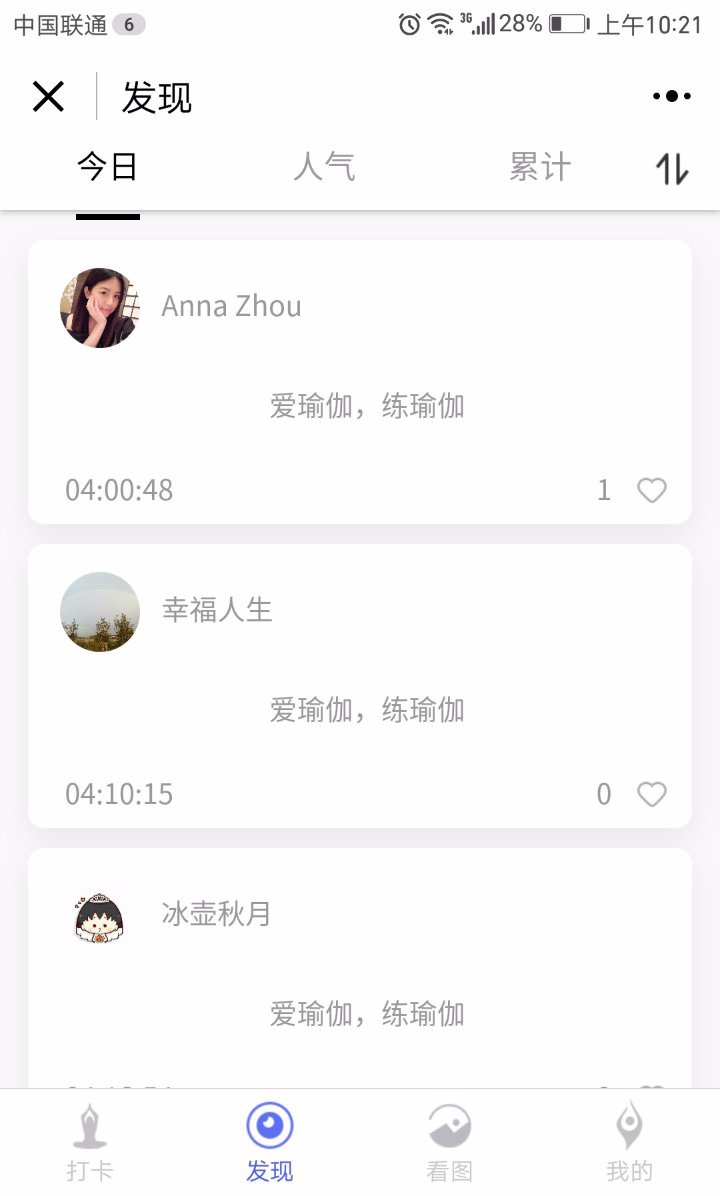The height and width of the screenshot is (1196, 720).
Task: Toggle the sort order arrows icon
Action: click(672, 169)
